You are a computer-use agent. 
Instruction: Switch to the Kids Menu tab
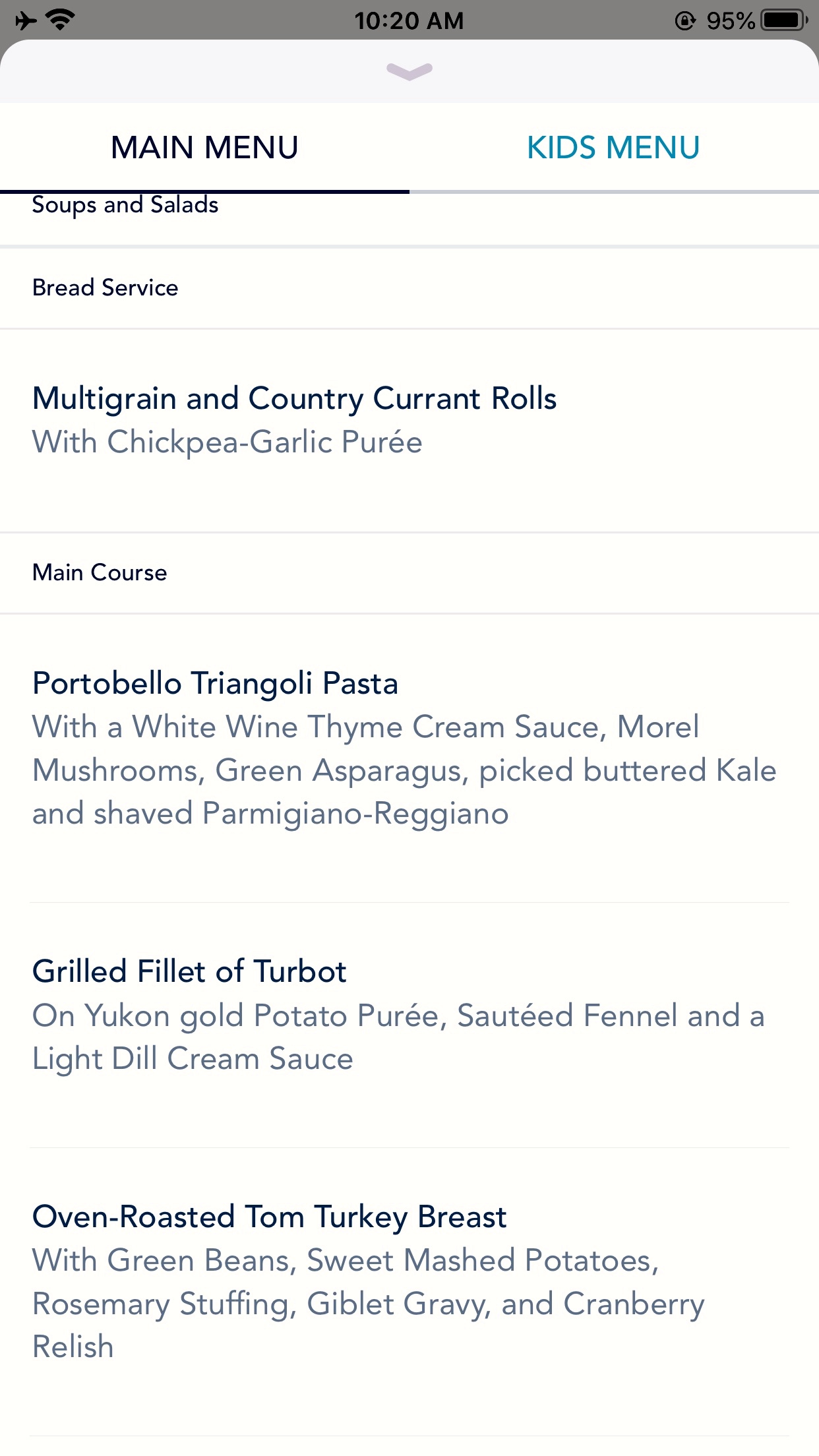pyautogui.click(x=614, y=148)
